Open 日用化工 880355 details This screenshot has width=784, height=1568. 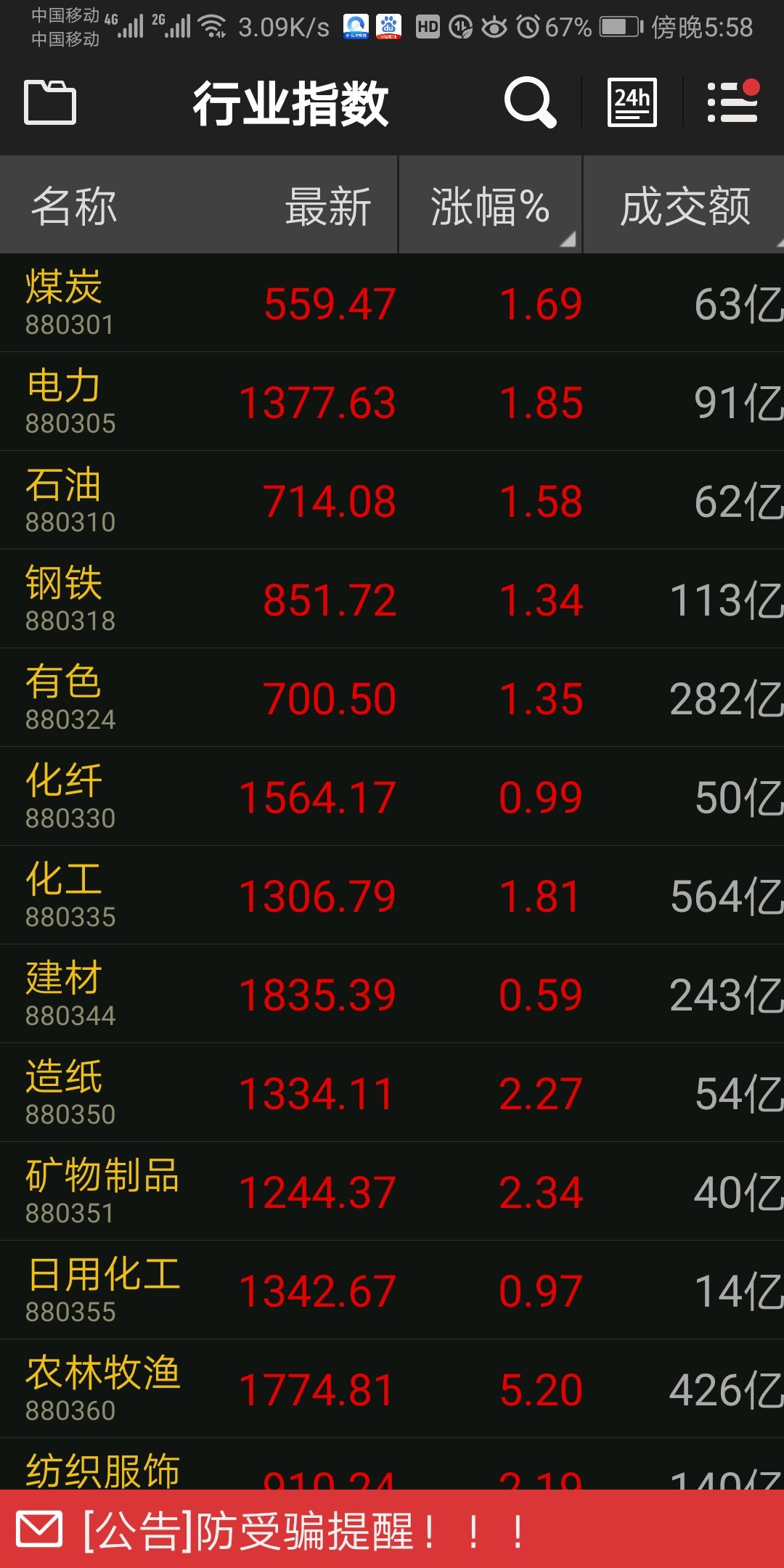click(392, 1290)
